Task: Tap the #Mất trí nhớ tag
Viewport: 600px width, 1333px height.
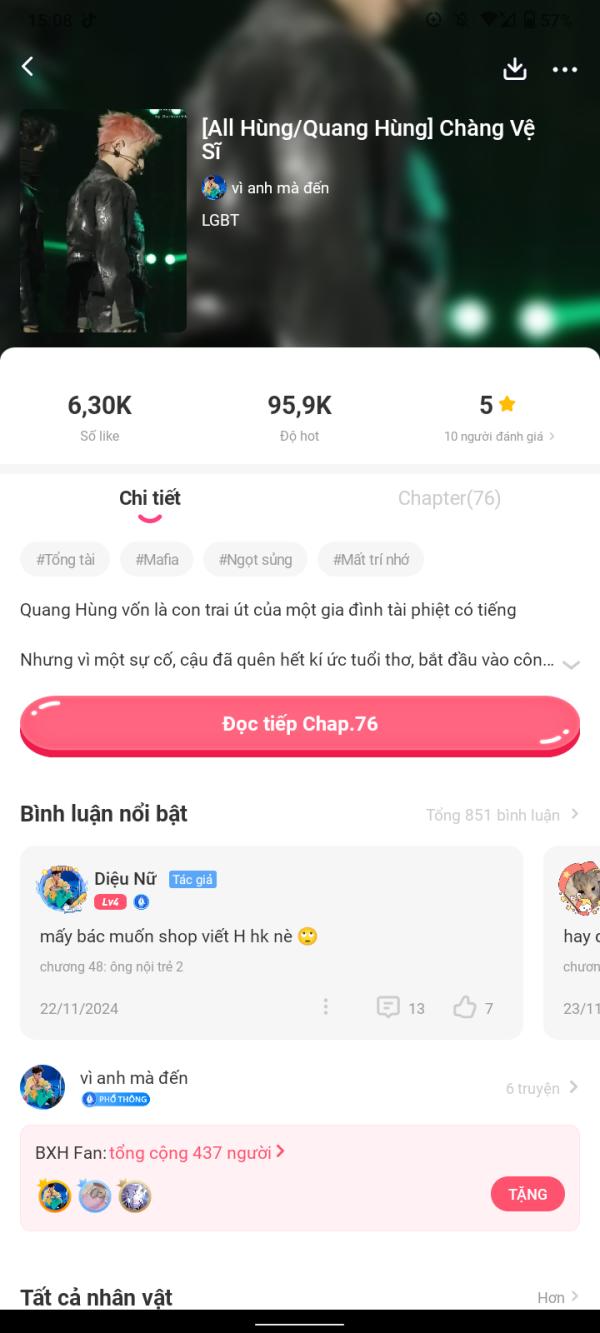Action: 371,560
